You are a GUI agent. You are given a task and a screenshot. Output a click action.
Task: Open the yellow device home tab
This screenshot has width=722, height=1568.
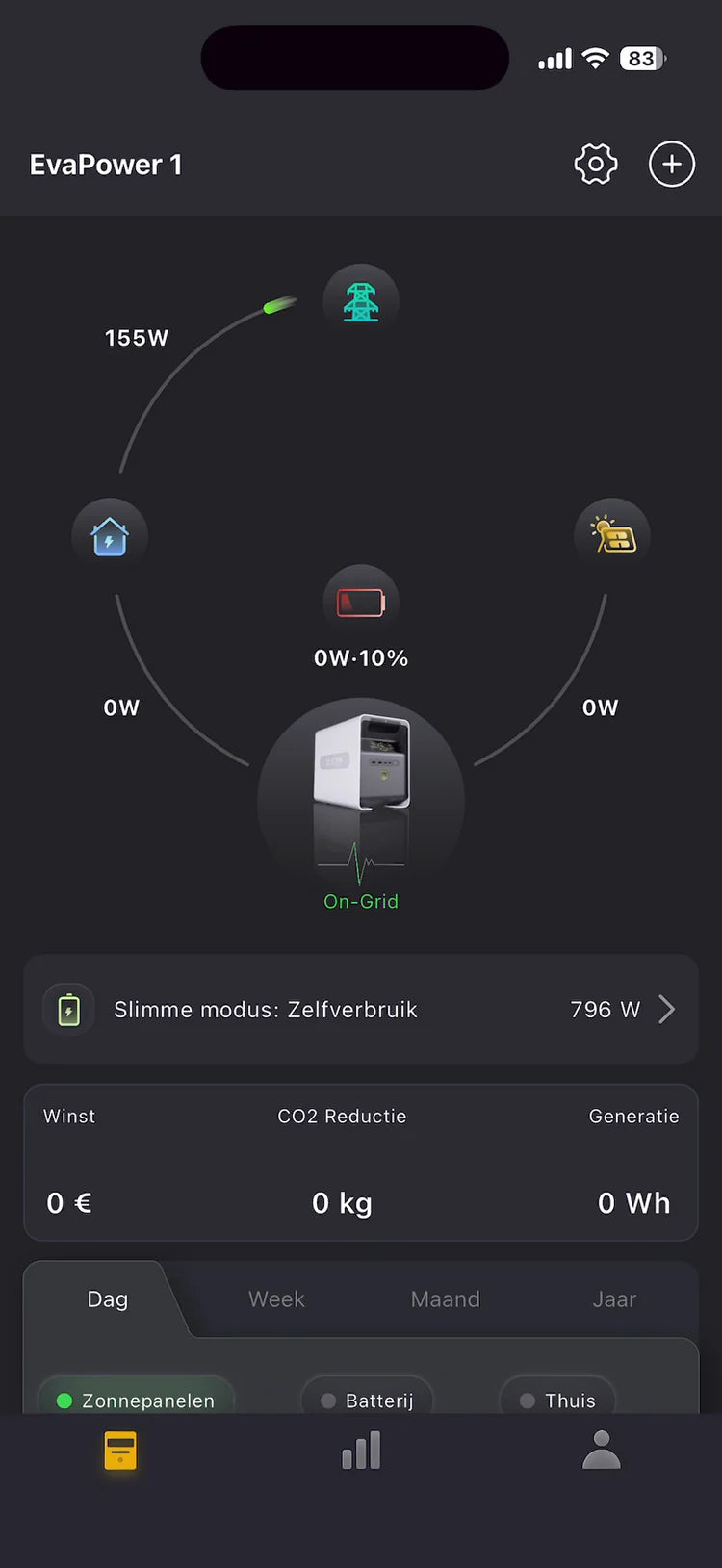pyautogui.click(x=120, y=1450)
